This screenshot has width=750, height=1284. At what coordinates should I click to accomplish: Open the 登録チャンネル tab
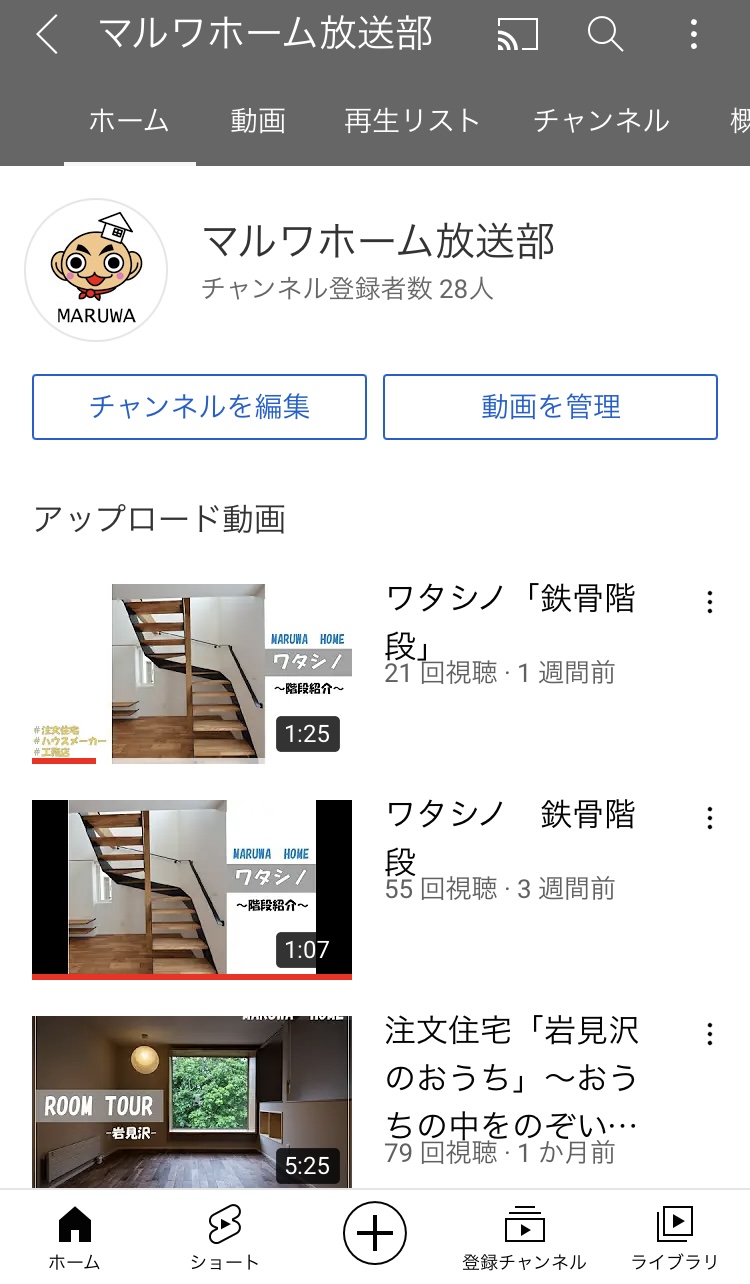[524, 1237]
